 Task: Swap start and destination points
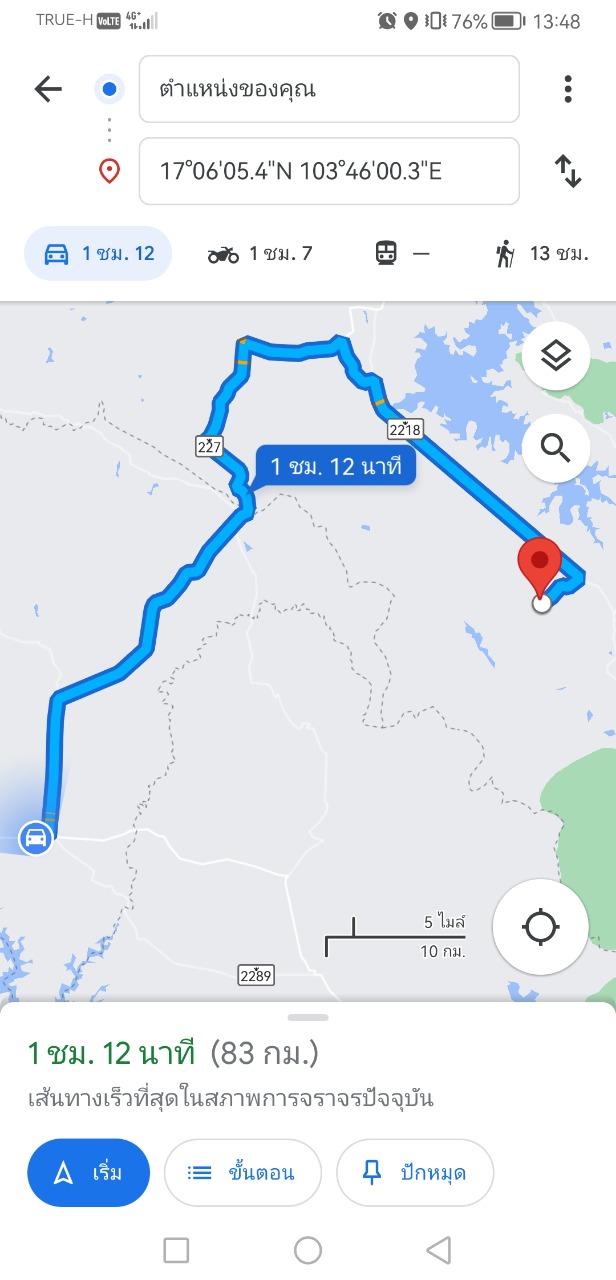tap(568, 171)
